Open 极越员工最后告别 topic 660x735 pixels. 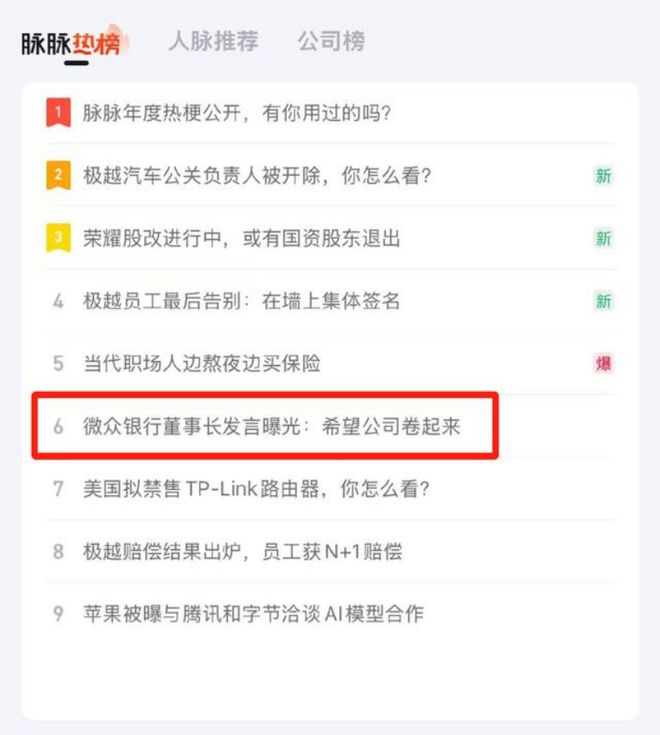tap(241, 301)
